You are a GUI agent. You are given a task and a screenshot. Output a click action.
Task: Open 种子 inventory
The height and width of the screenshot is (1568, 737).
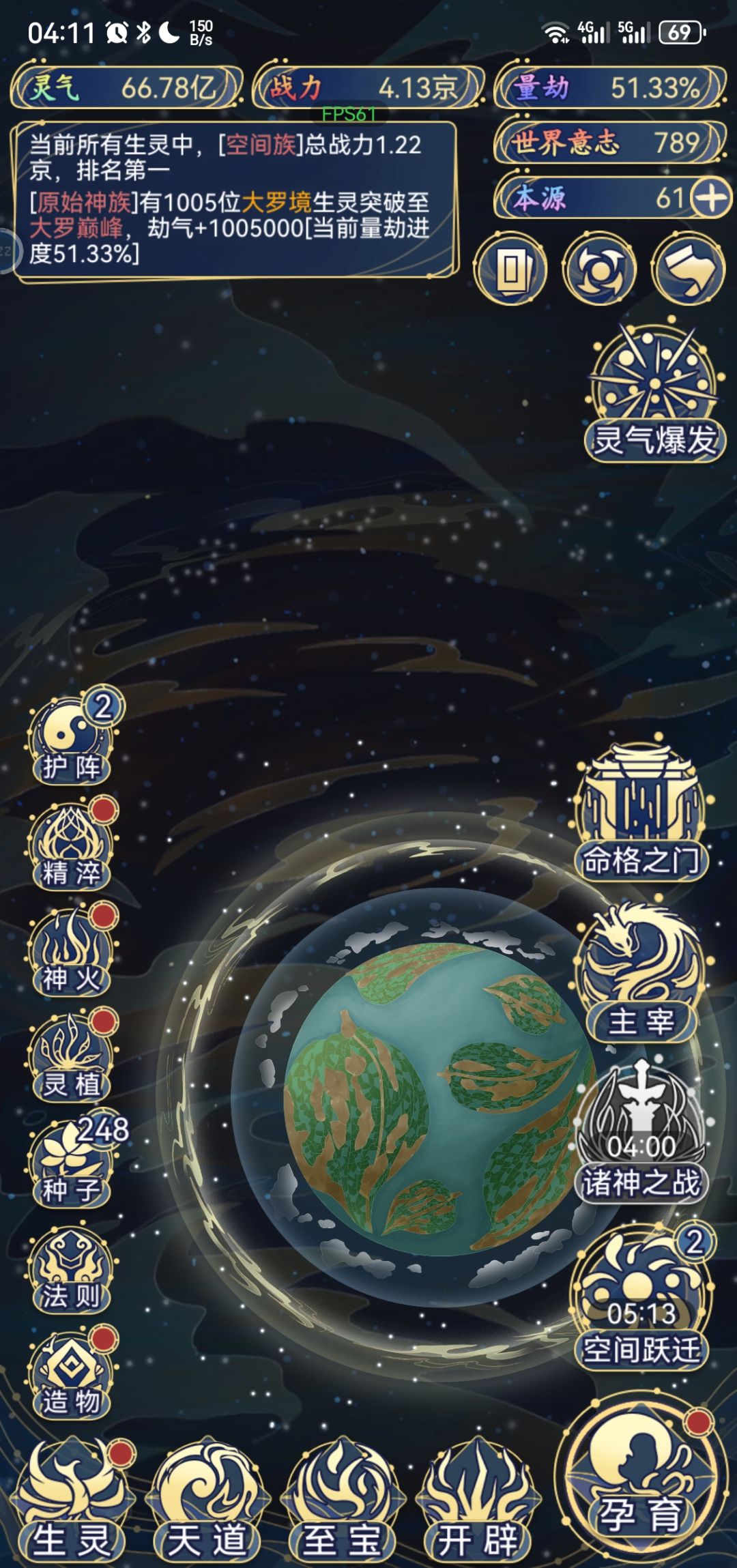[71, 1163]
